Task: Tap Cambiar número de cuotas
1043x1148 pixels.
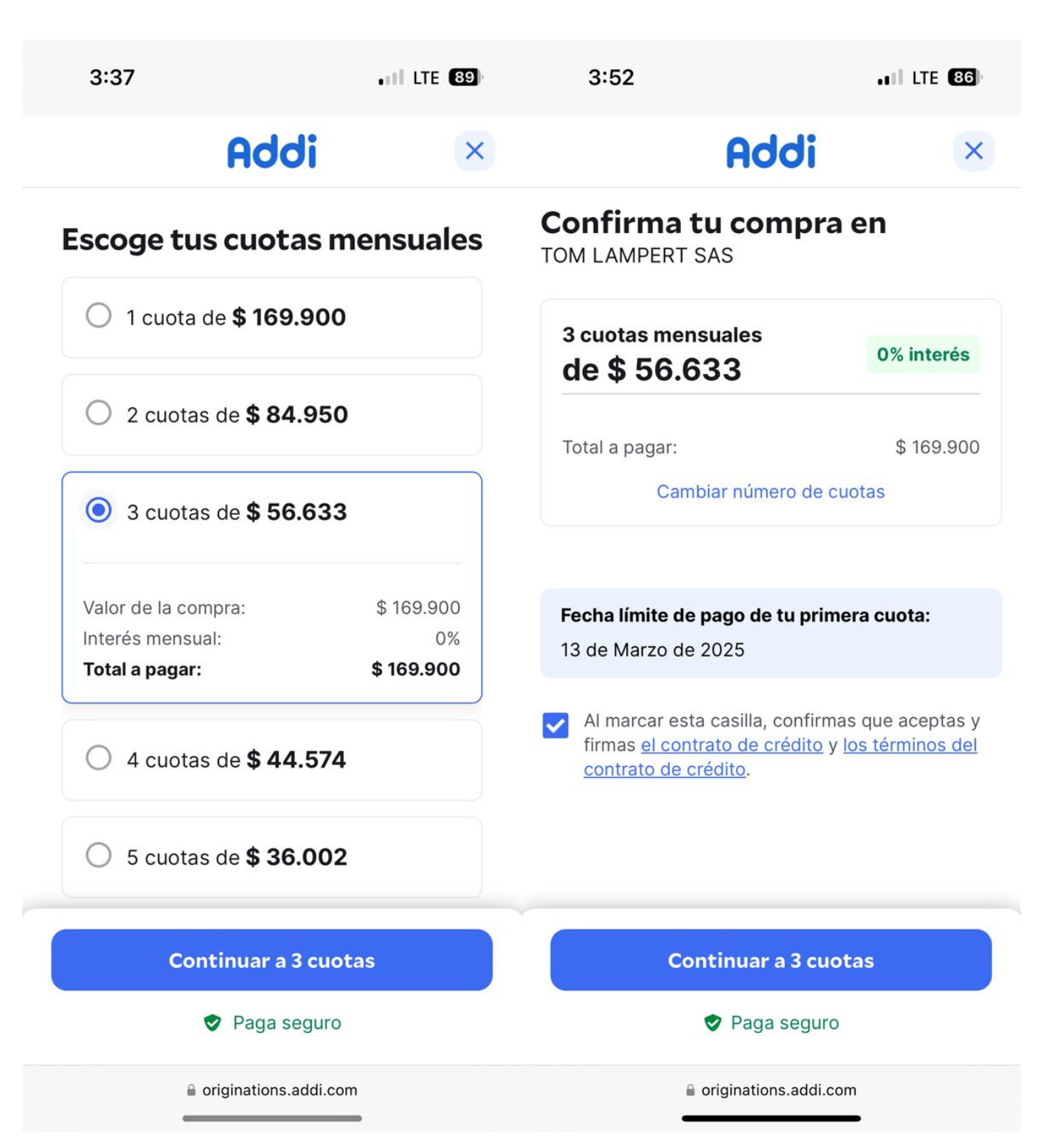Action: pyautogui.click(x=771, y=492)
